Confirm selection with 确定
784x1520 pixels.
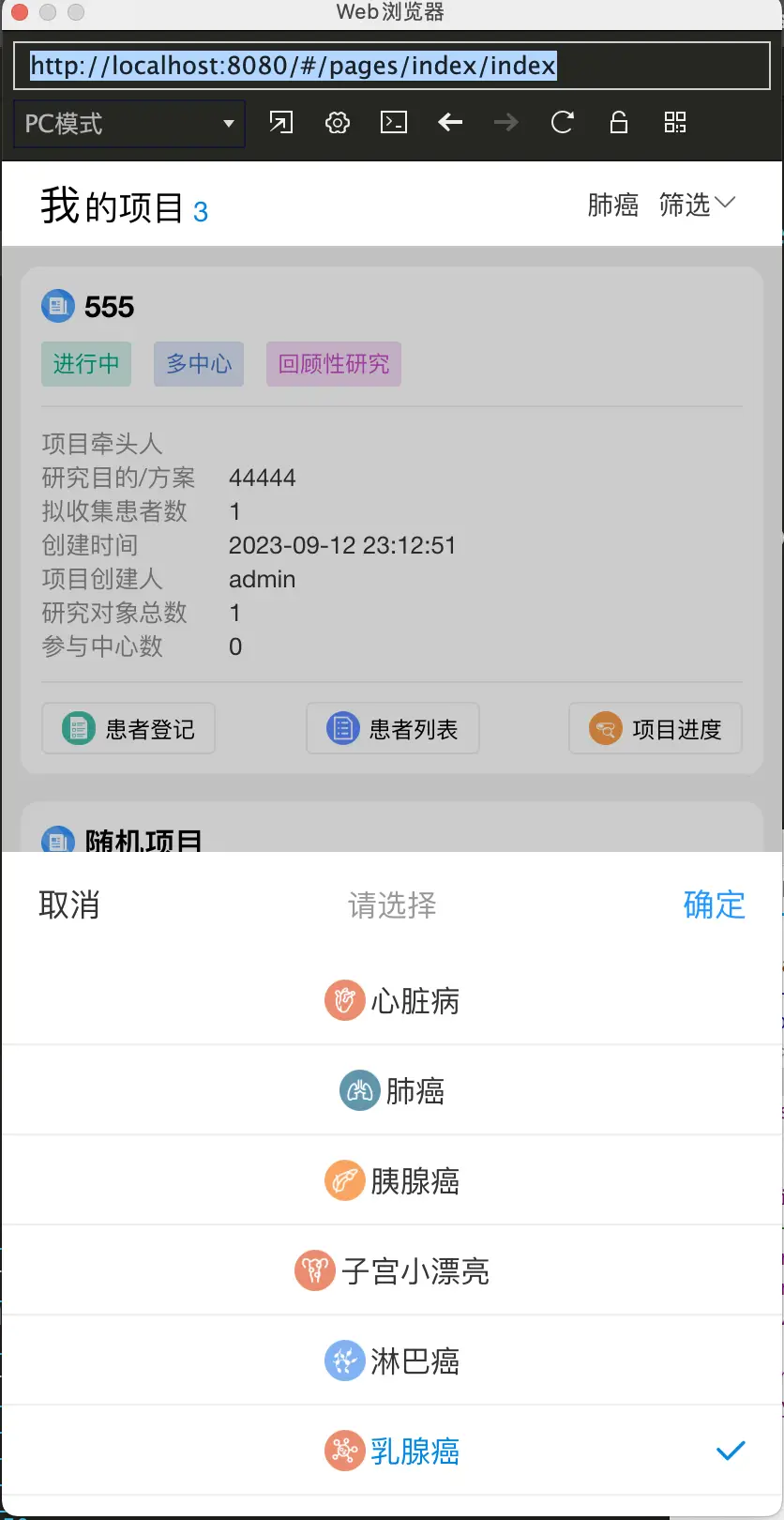tap(714, 905)
